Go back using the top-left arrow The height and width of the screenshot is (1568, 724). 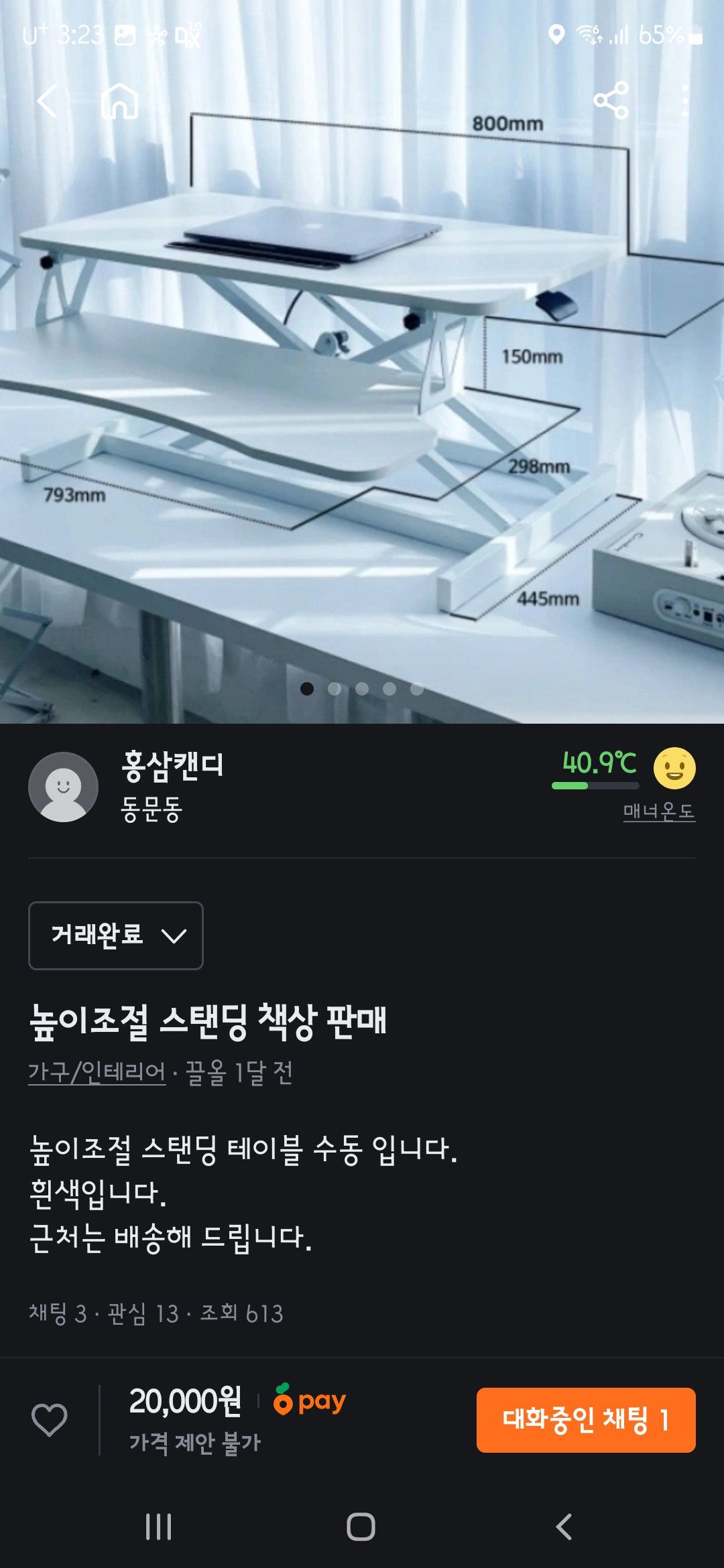(47, 101)
